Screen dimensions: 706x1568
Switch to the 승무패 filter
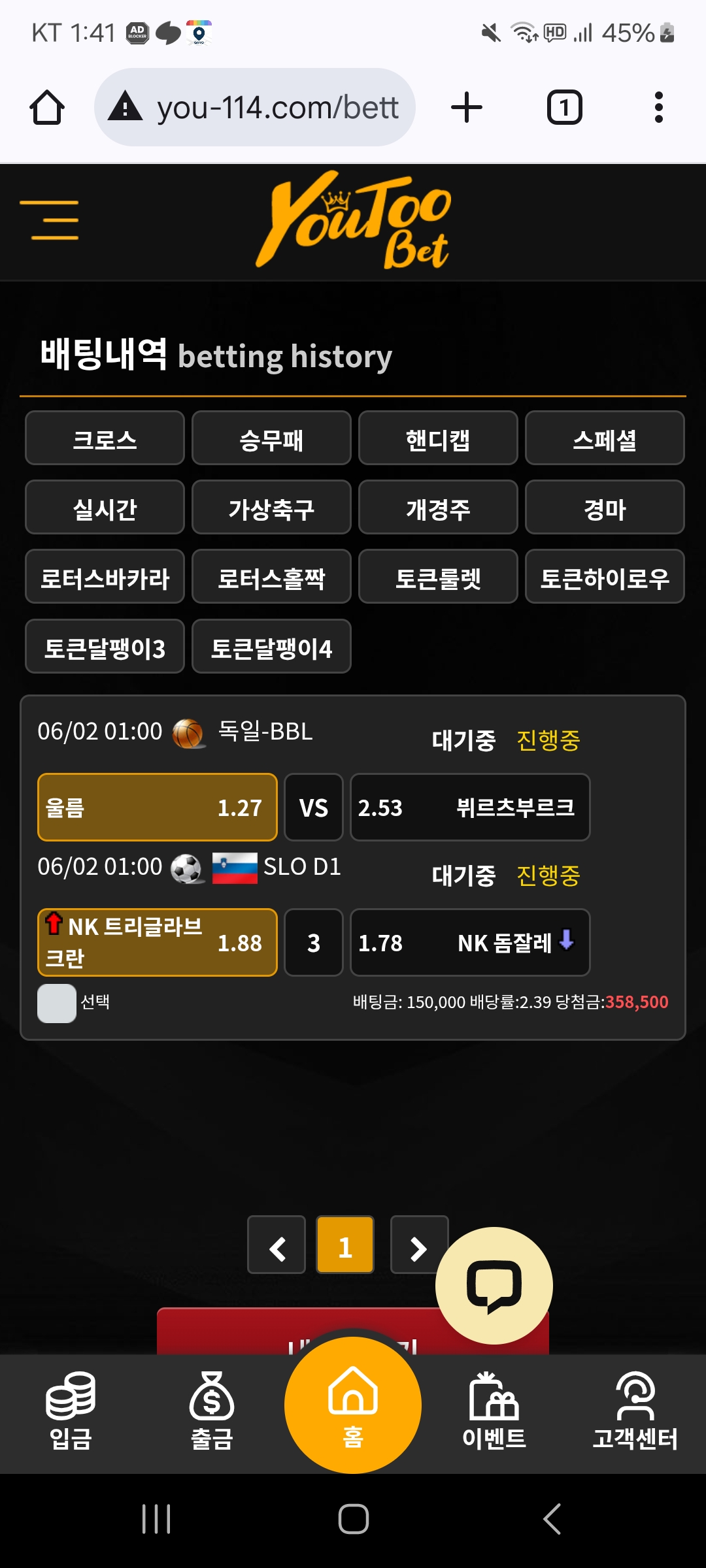pyautogui.click(x=271, y=438)
